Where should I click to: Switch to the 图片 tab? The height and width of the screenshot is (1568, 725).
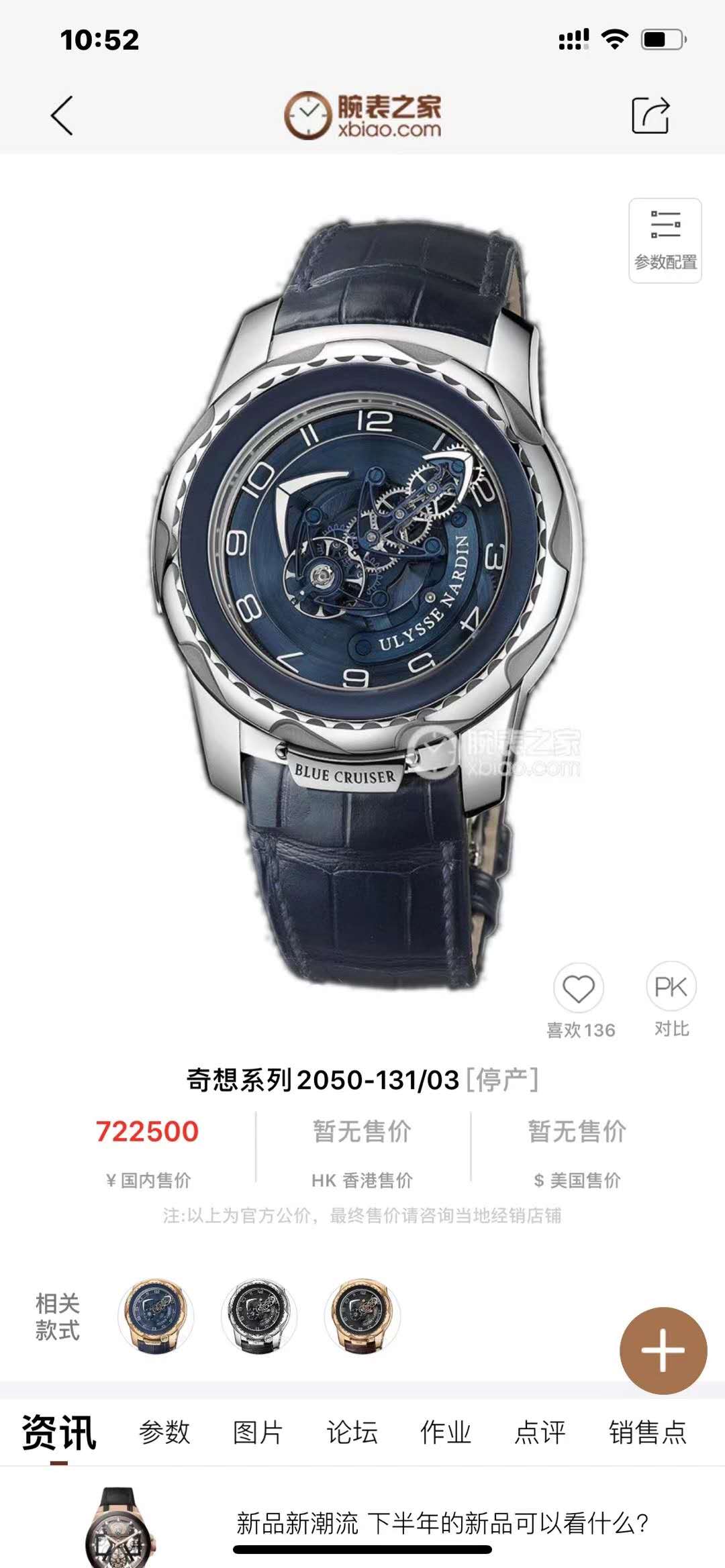[258, 1432]
